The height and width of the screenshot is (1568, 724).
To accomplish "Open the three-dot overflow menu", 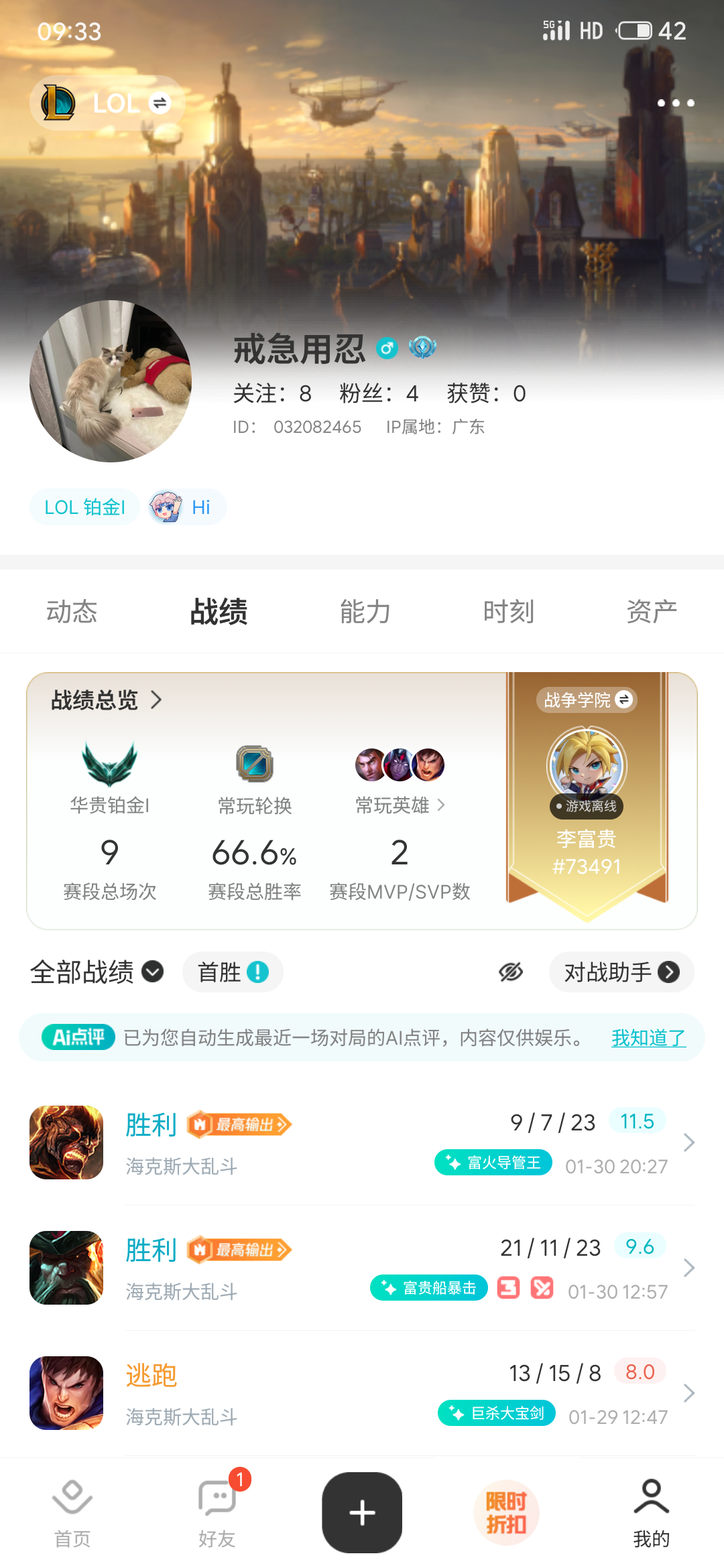I will (x=675, y=103).
